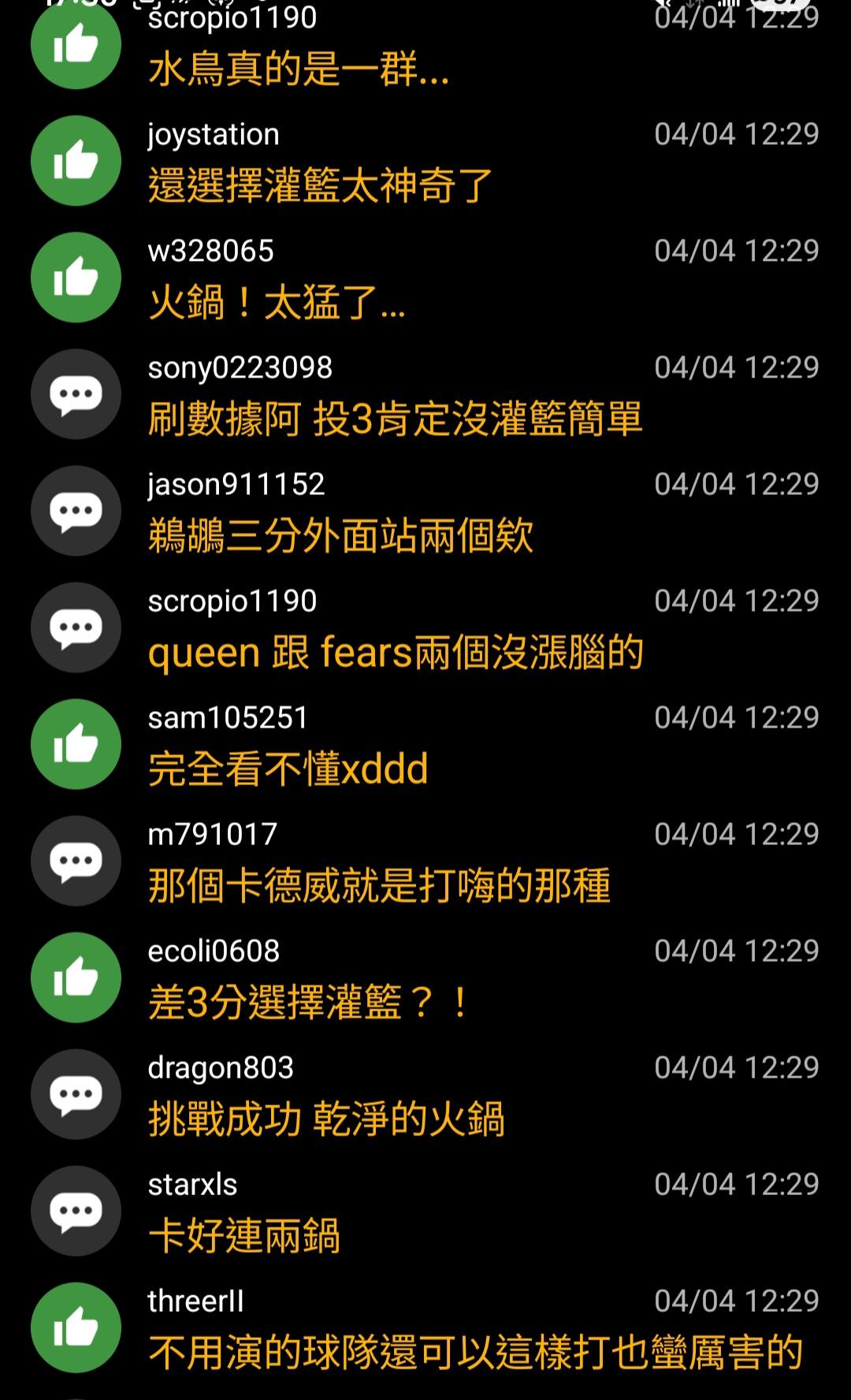Open dragon803's comment 挑戰成功 乾淨的火鍋
The image size is (851, 1400).
point(326,1119)
